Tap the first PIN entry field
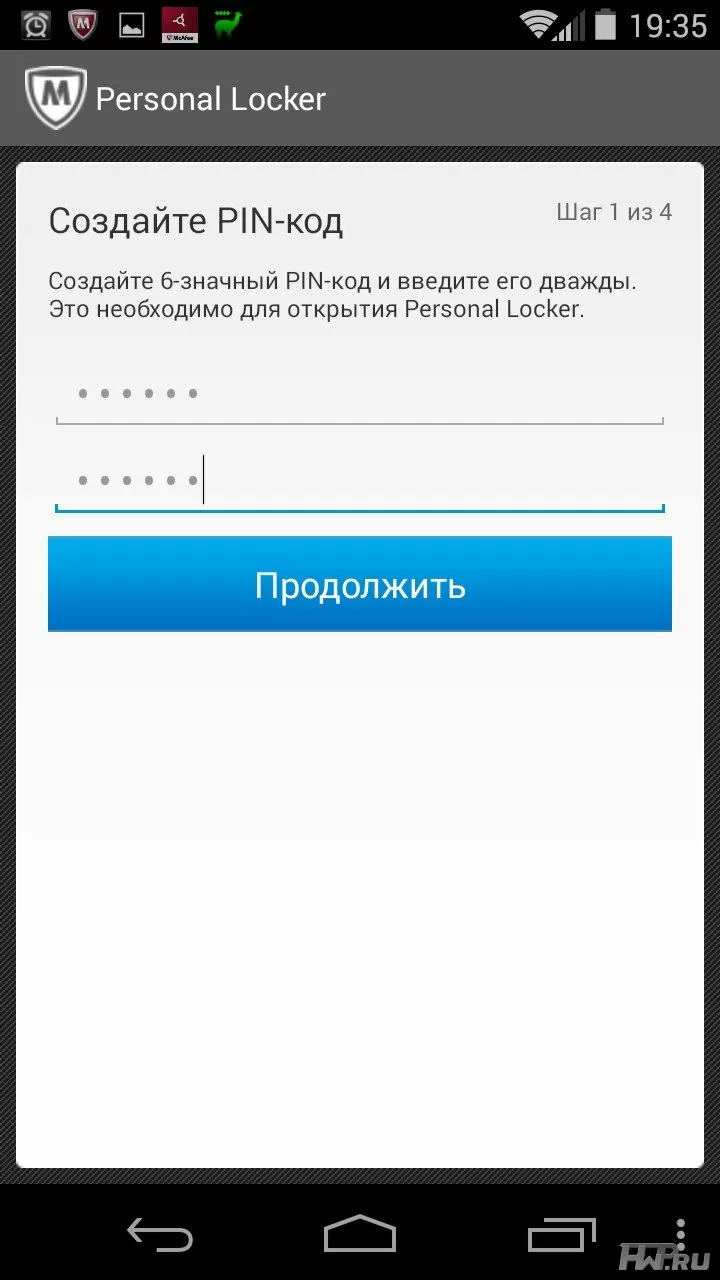 coord(360,394)
